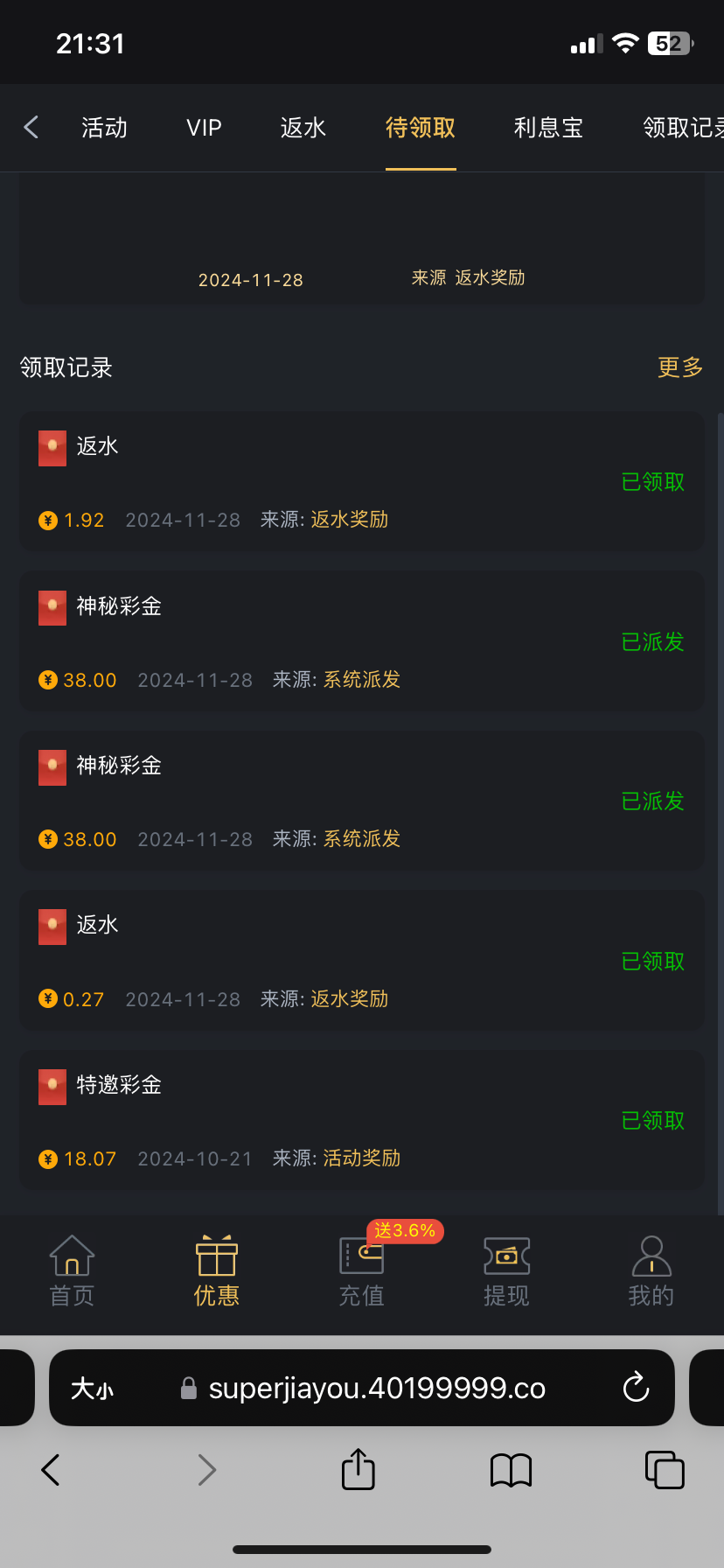Show all open Safari tabs
Image resolution: width=724 pixels, height=1568 pixels.
(665, 1470)
